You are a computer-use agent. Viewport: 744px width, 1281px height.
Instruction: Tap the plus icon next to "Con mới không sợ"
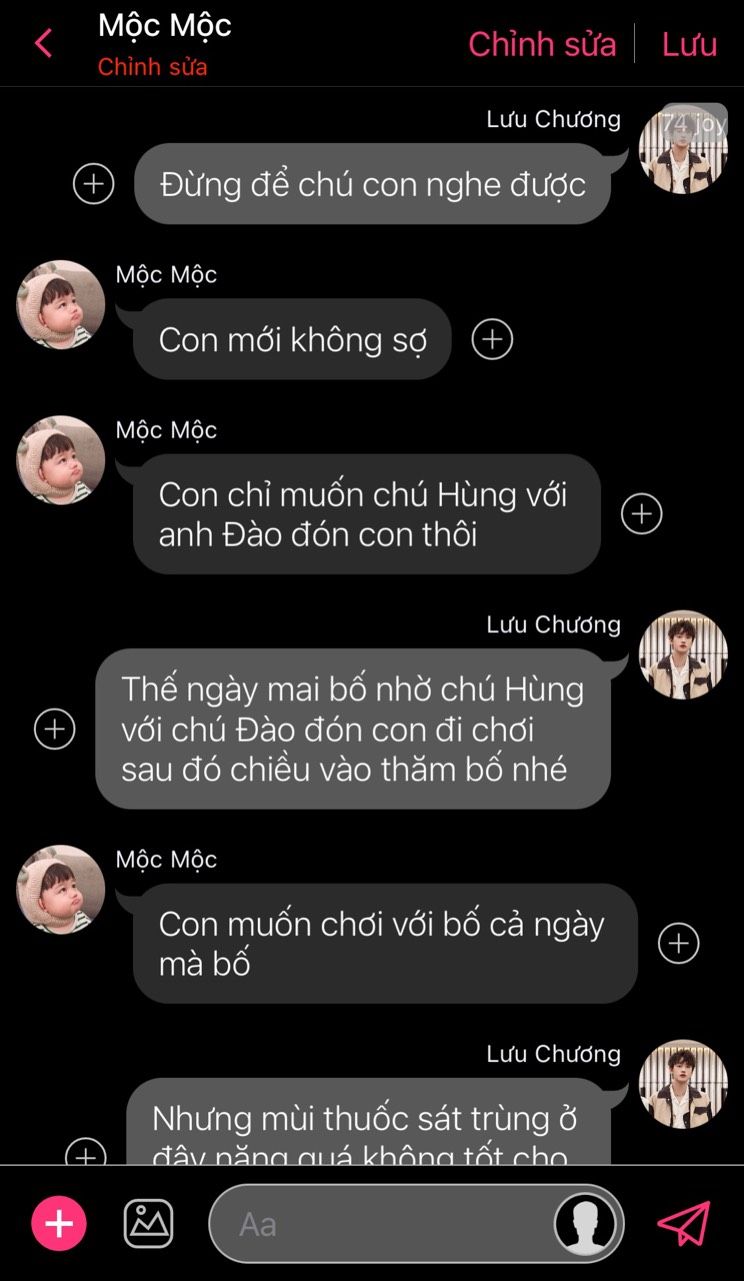[x=492, y=339]
